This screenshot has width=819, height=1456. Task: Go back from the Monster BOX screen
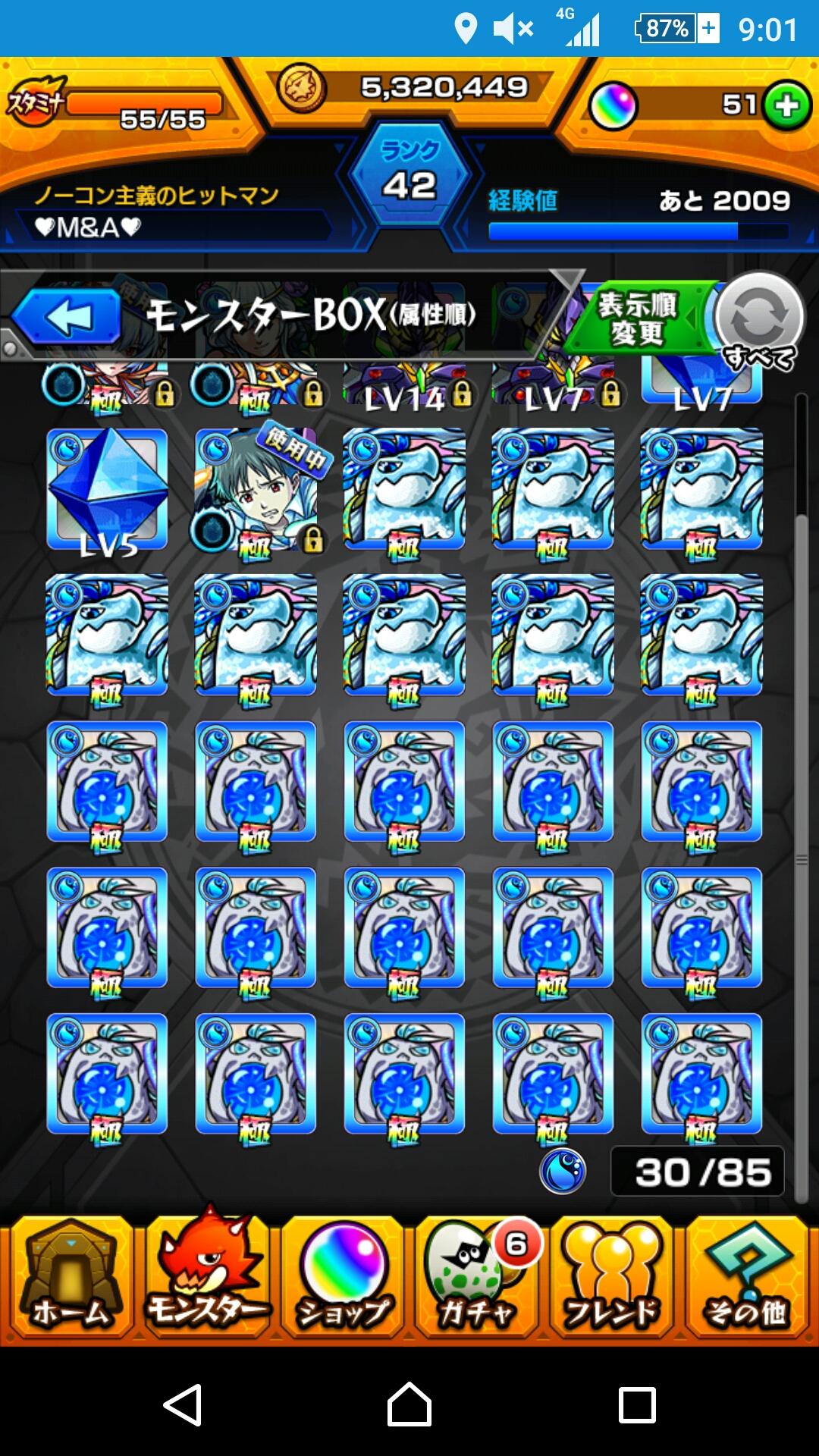tap(68, 317)
